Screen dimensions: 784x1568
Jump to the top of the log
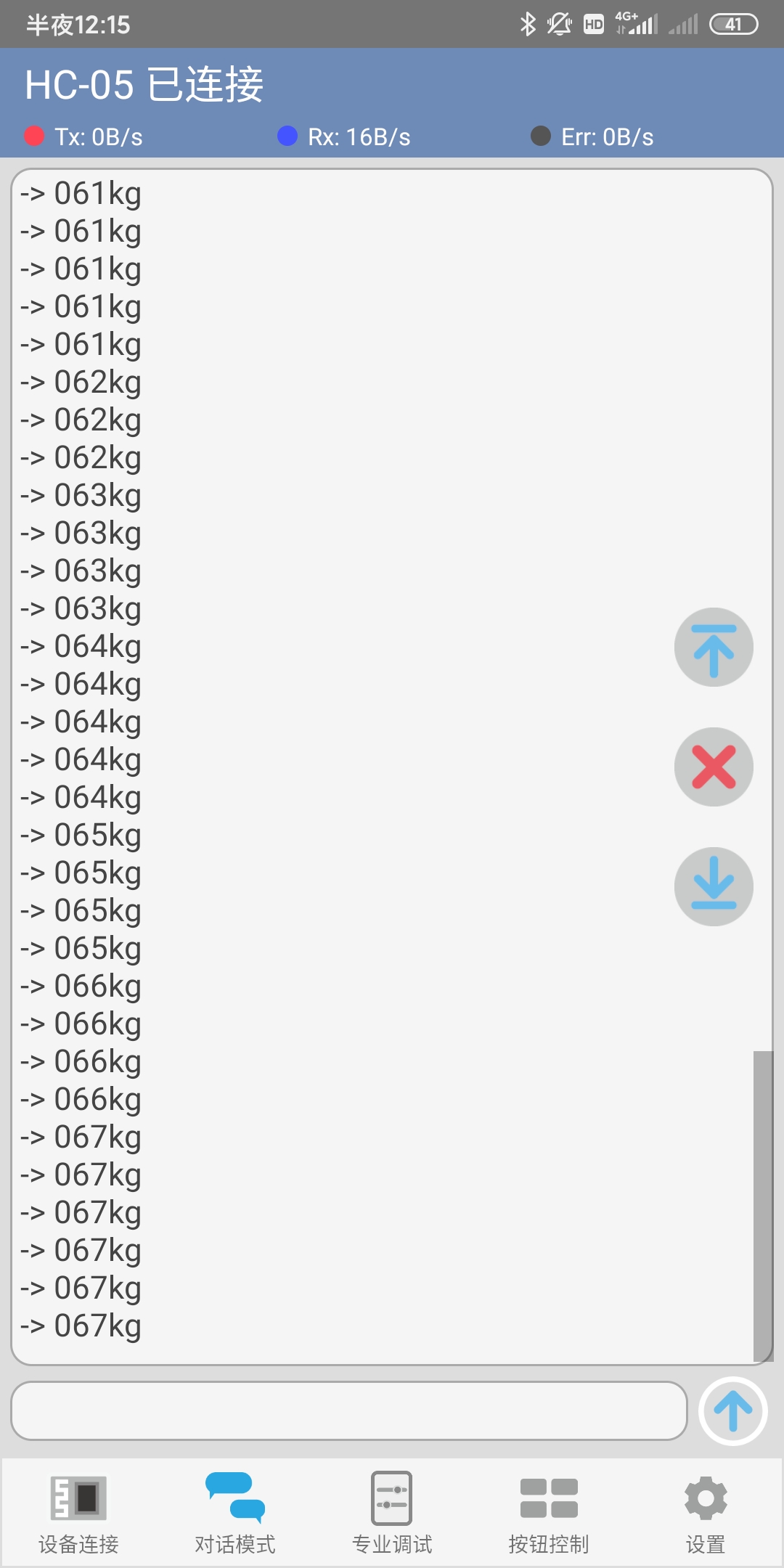[714, 647]
